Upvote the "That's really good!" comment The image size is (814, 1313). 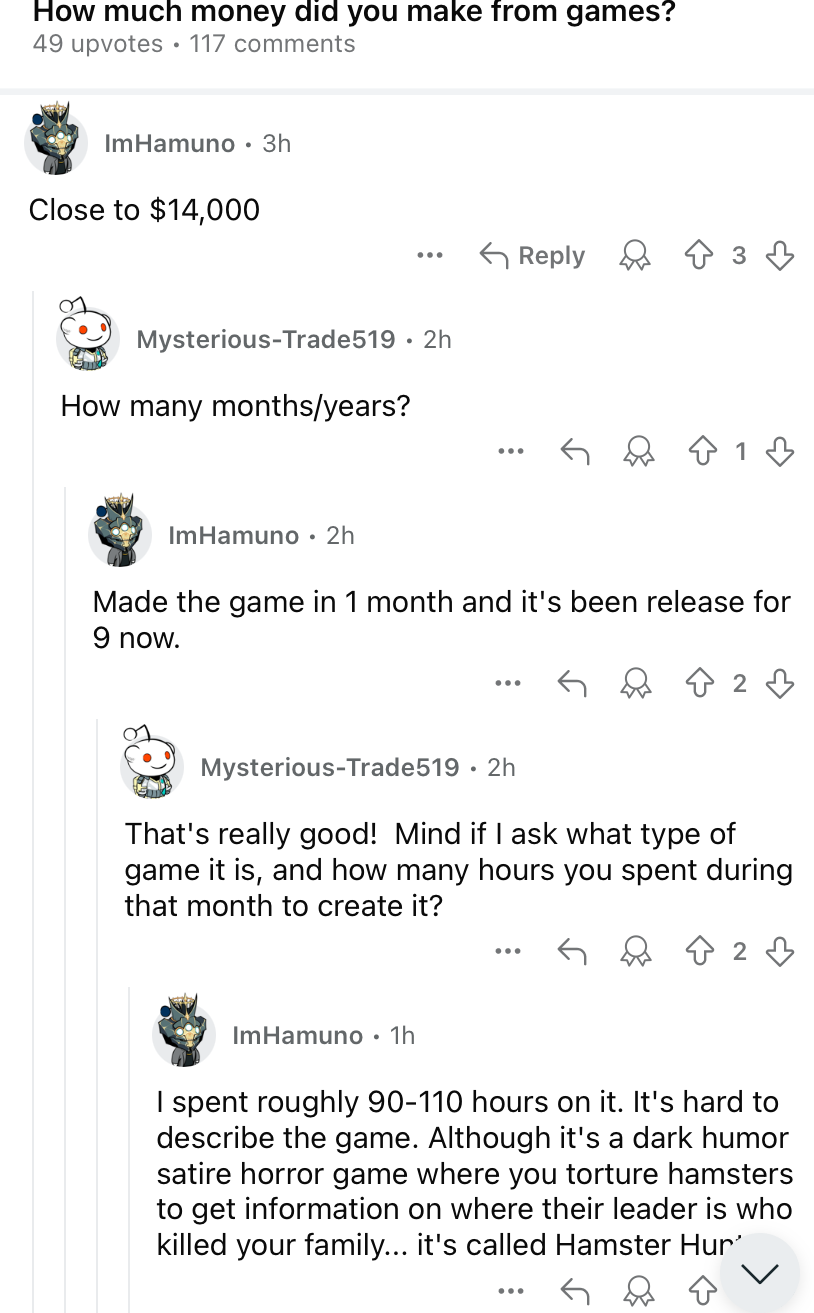pos(700,951)
